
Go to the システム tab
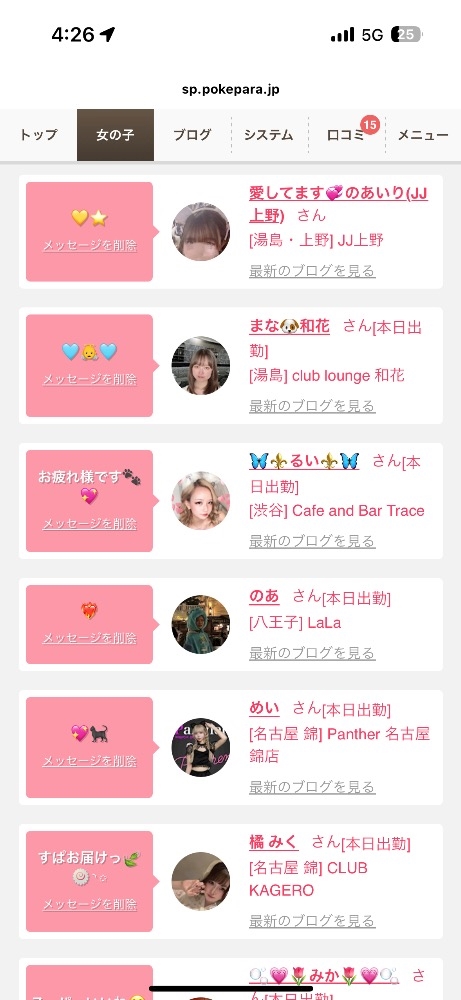[x=268, y=135]
